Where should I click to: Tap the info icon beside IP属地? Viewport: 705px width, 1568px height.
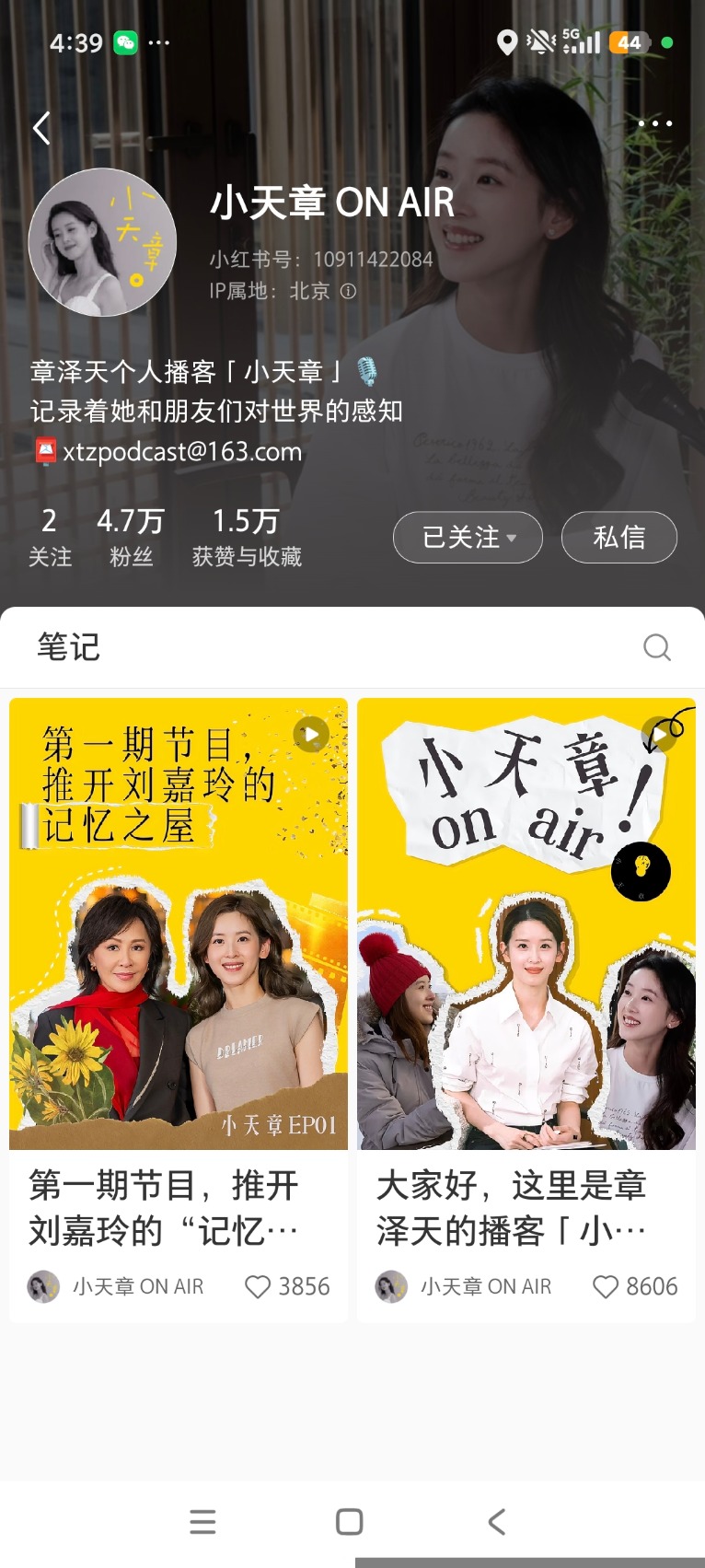349,291
